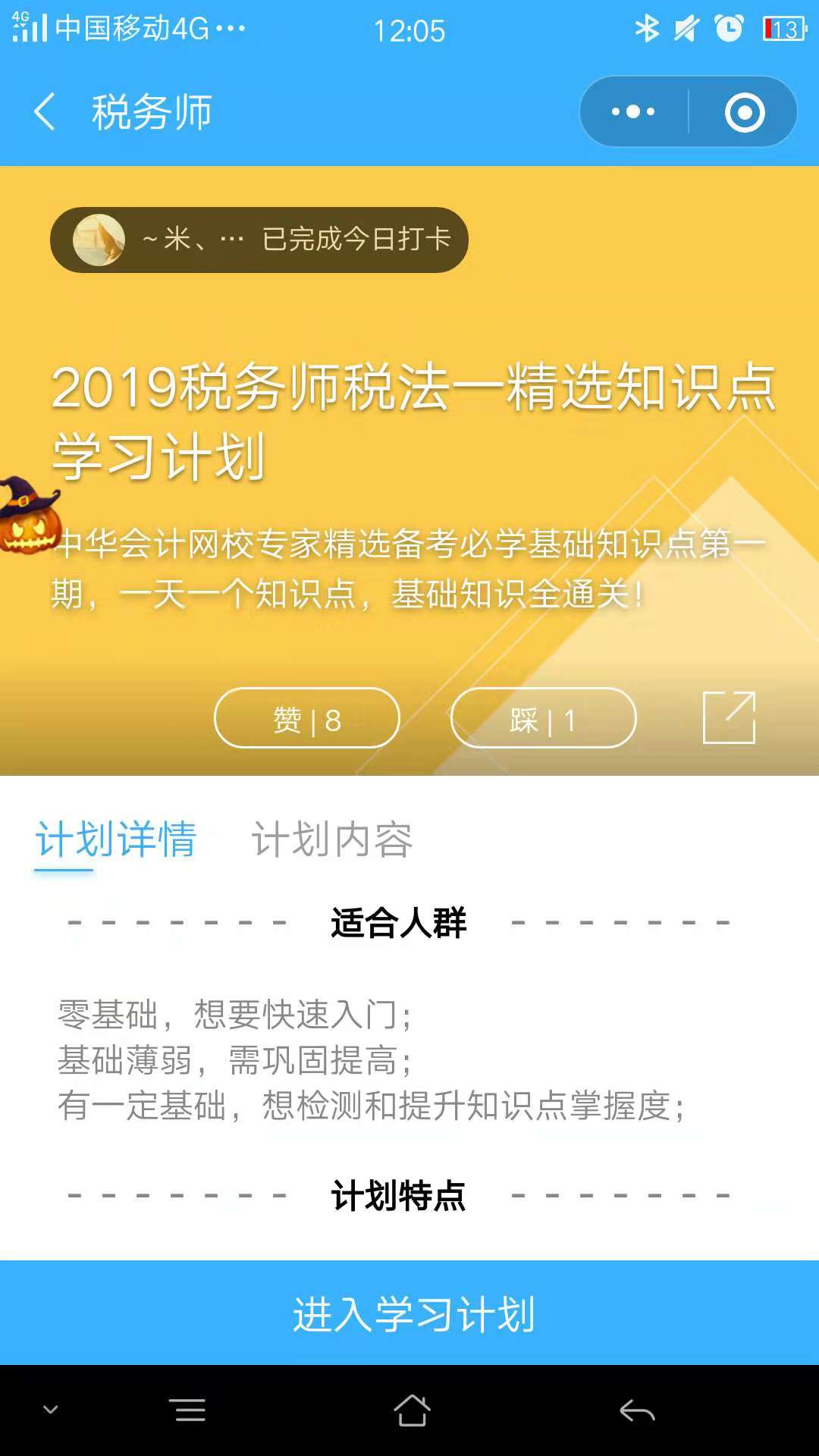Open the mini program more-options menu
This screenshot has width=819, height=1456.
point(634,112)
